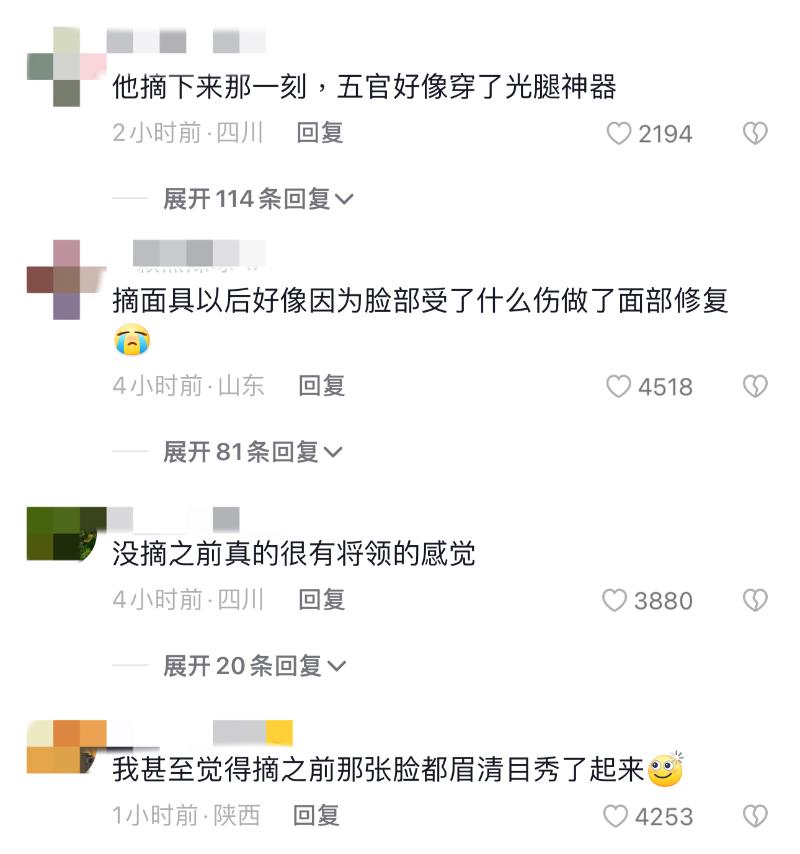Image resolution: width=800 pixels, height=854 pixels.
Task: Dislike the 将领的感觉 comment
Action: click(x=755, y=600)
